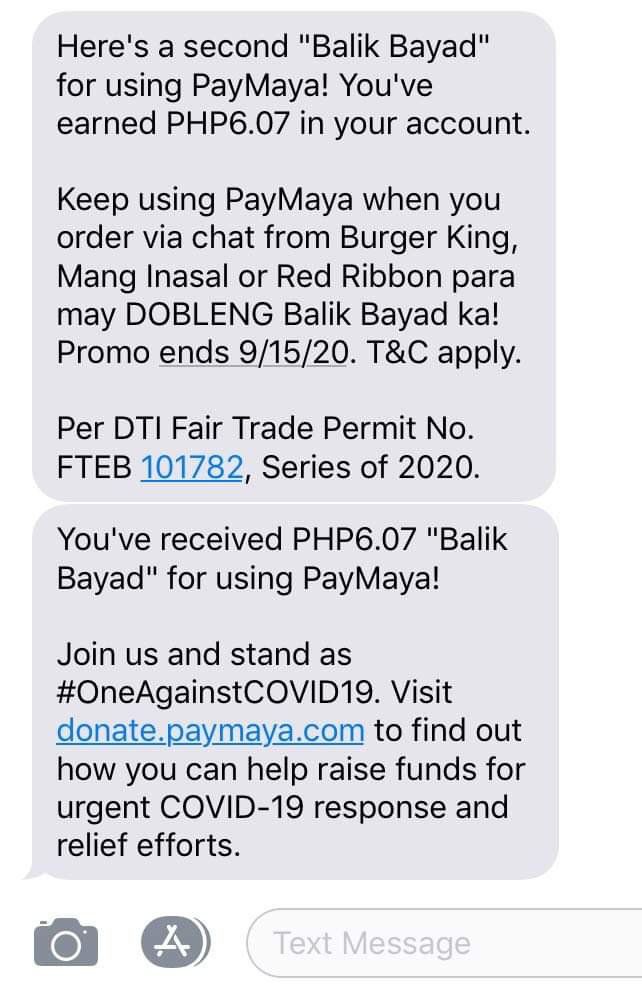Open the App Store apps drawer
The height and width of the screenshot is (986, 642).
[175, 941]
